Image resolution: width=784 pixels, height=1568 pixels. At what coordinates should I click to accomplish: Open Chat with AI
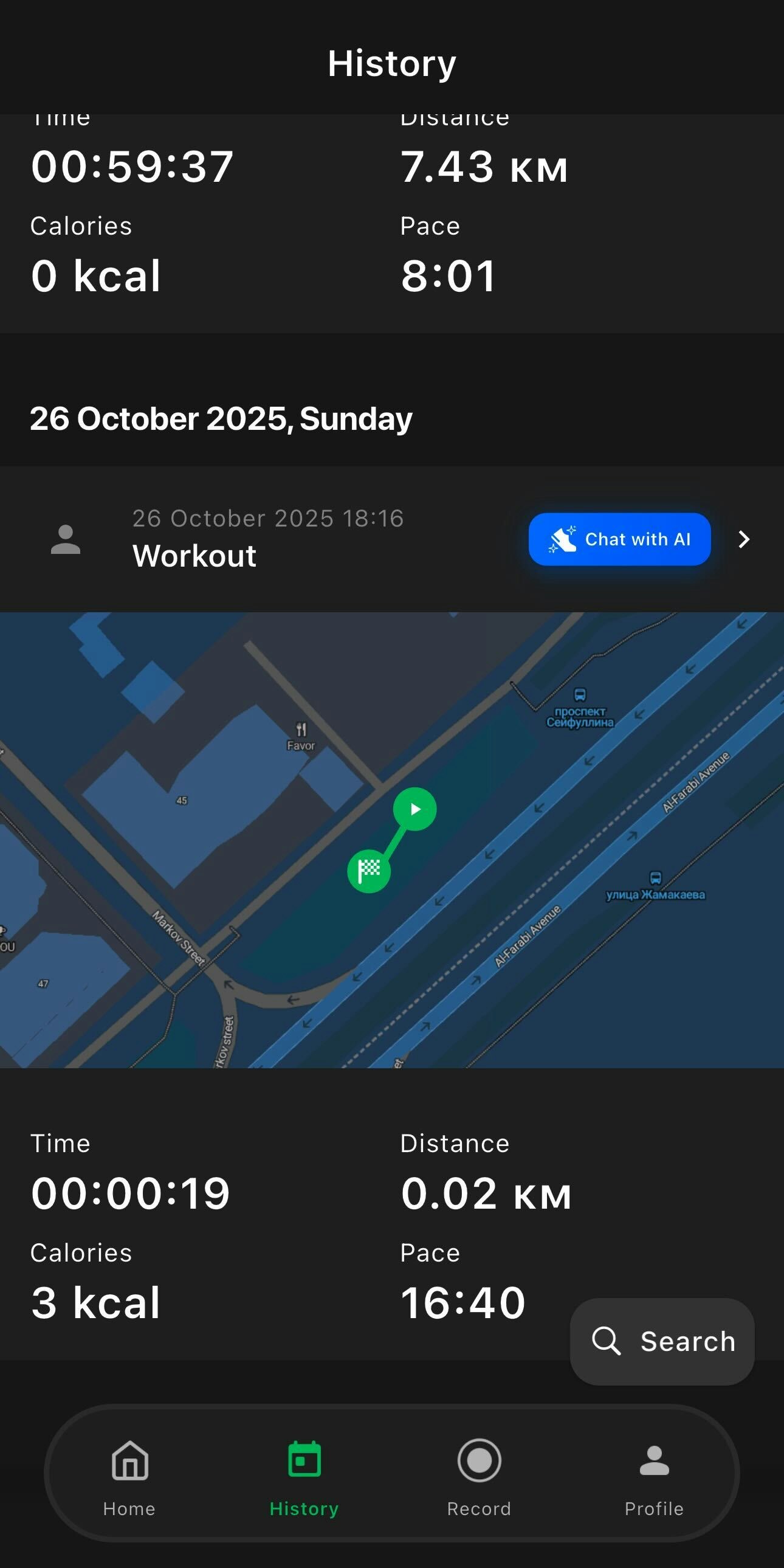(619, 538)
